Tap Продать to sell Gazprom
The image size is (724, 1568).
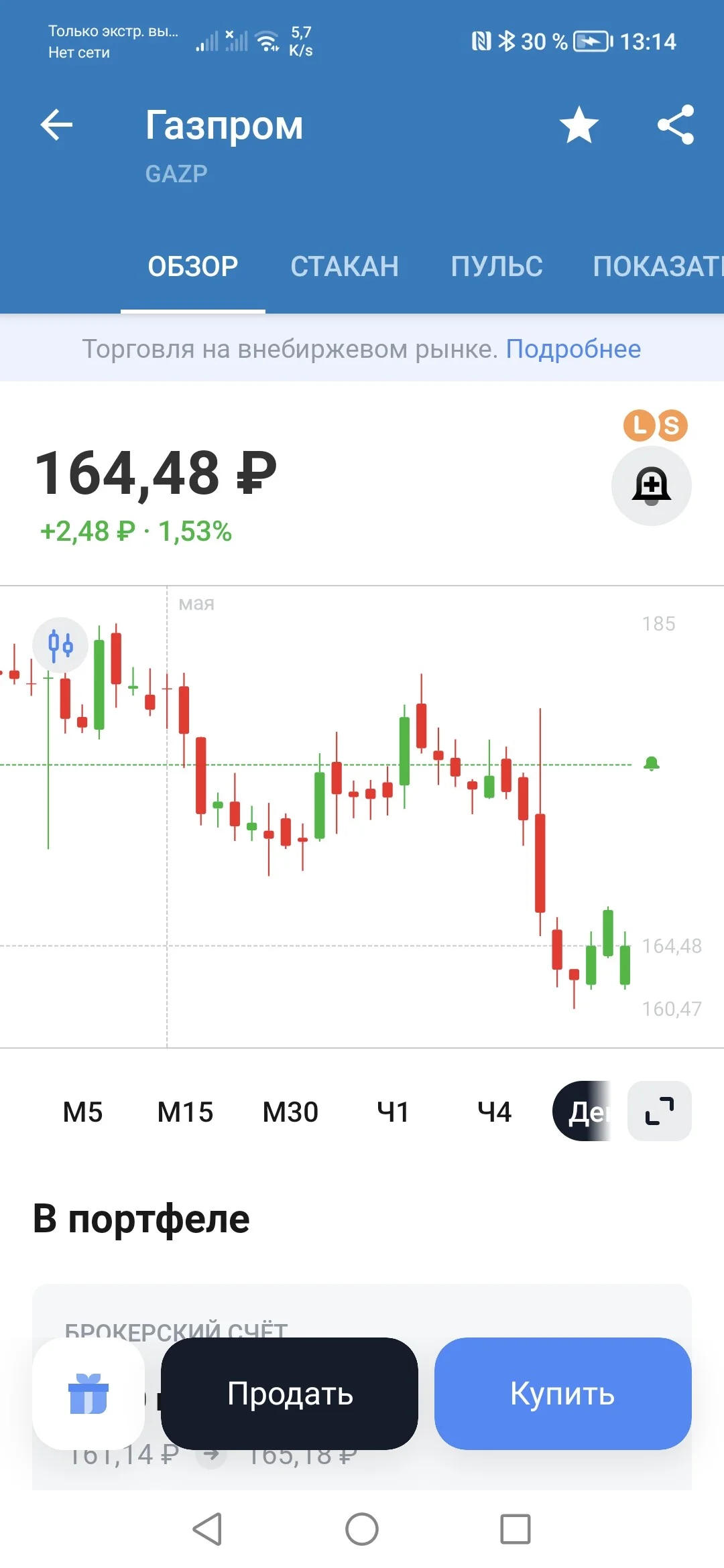tap(290, 1394)
